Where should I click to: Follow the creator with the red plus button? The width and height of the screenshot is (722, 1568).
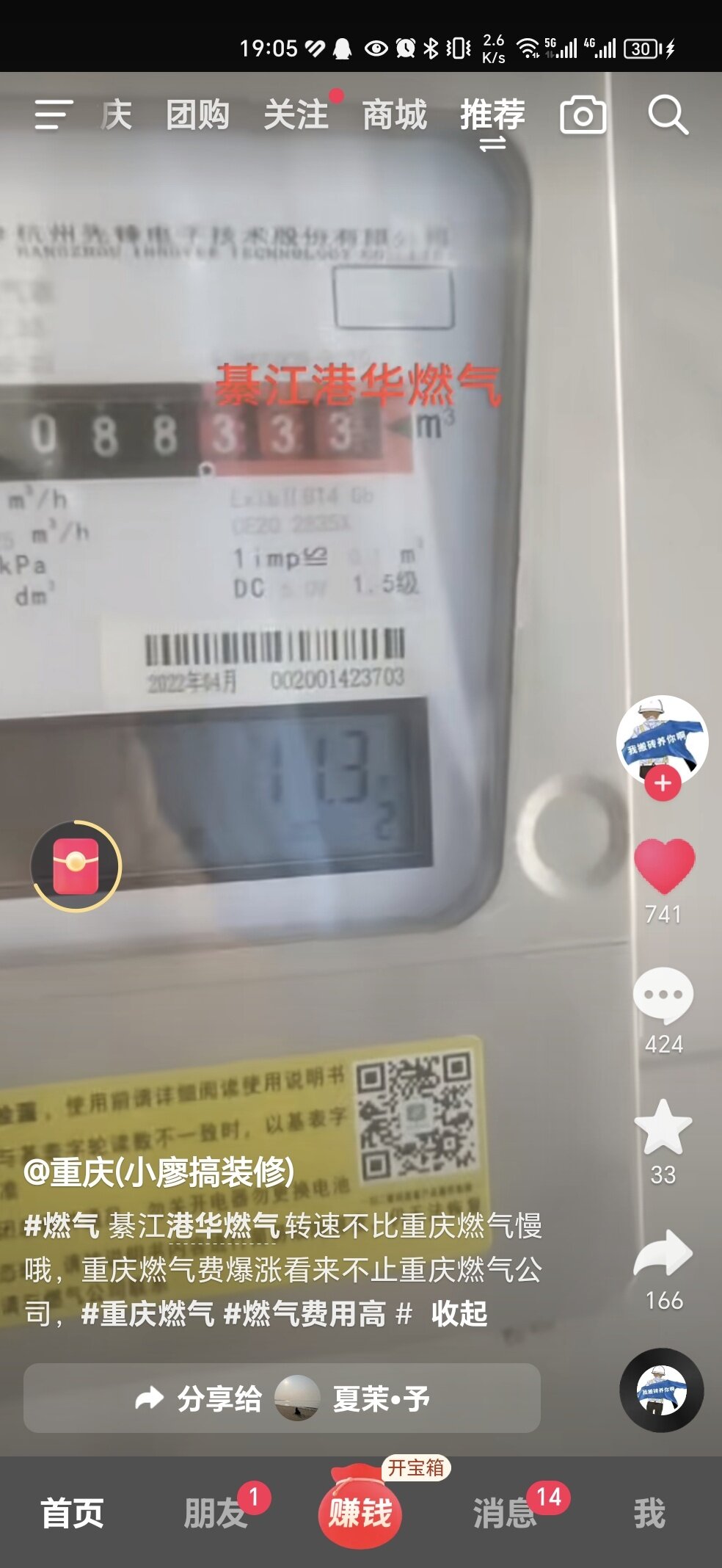pyautogui.click(x=663, y=783)
